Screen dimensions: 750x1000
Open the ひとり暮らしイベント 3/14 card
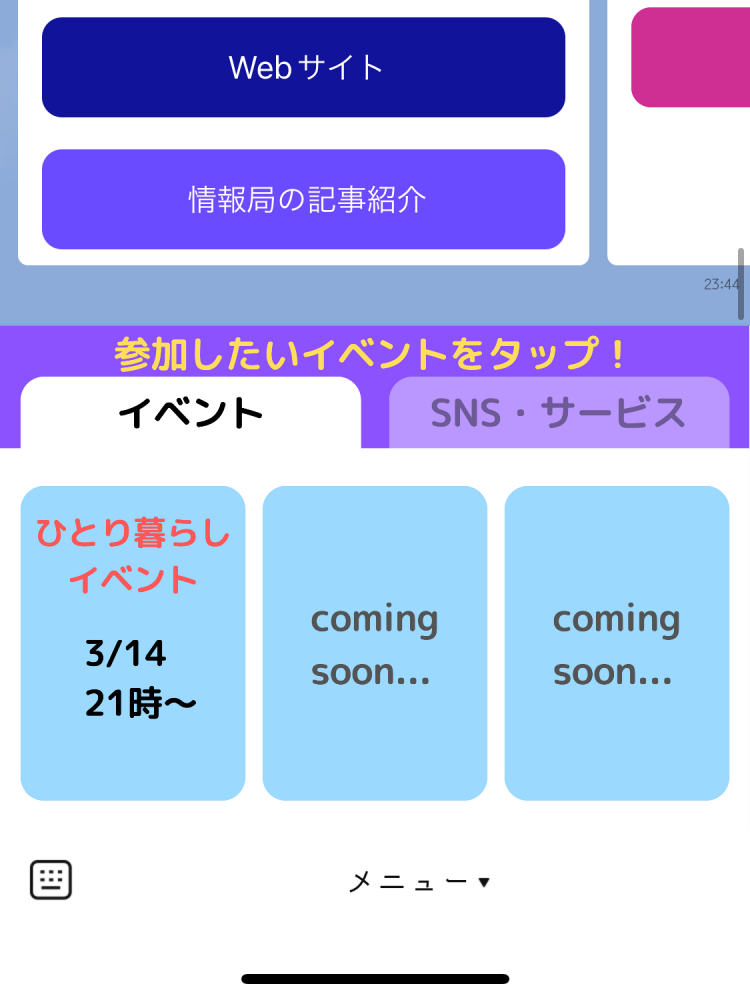[133, 642]
